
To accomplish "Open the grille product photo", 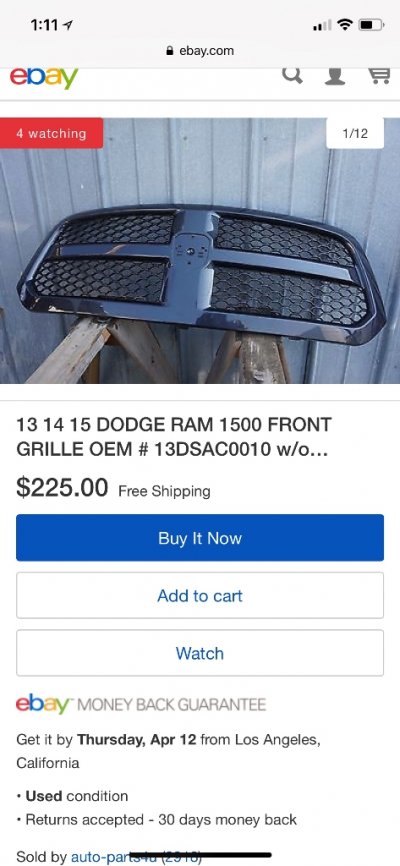I will click(200, 251).
